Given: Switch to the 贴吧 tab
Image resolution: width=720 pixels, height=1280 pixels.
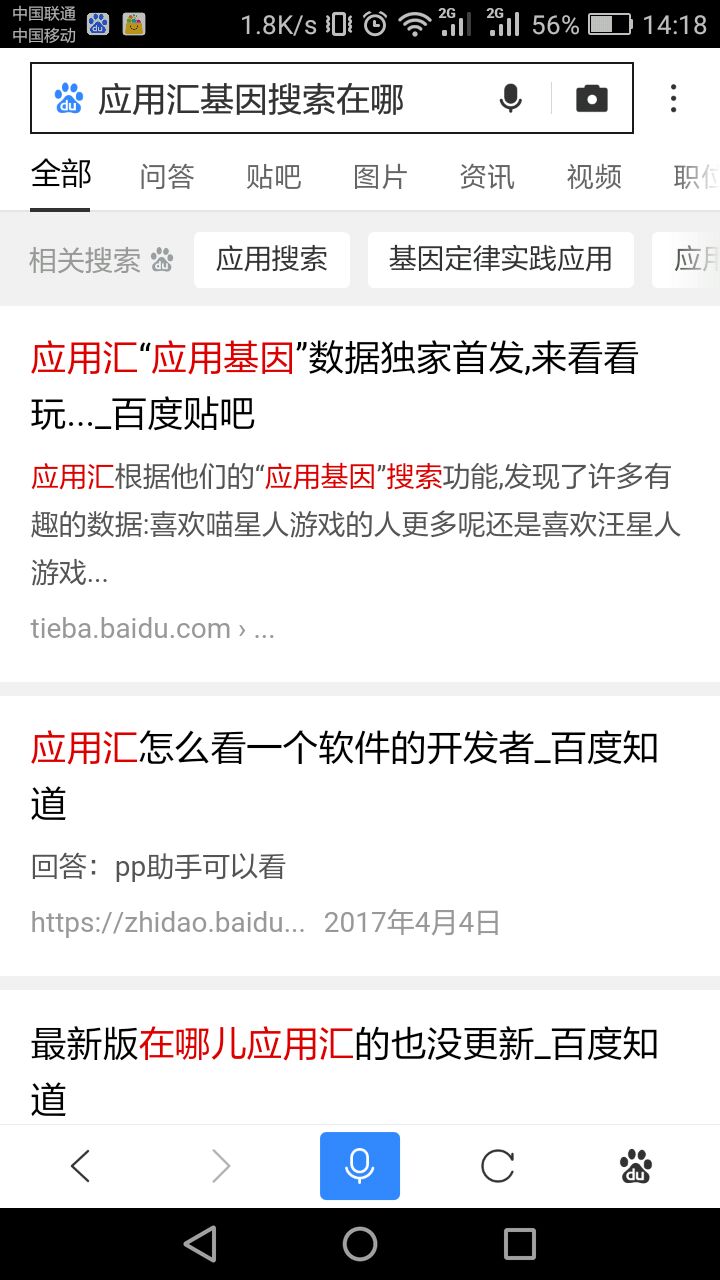Looking at the screenshot, I should coord(274,177).
